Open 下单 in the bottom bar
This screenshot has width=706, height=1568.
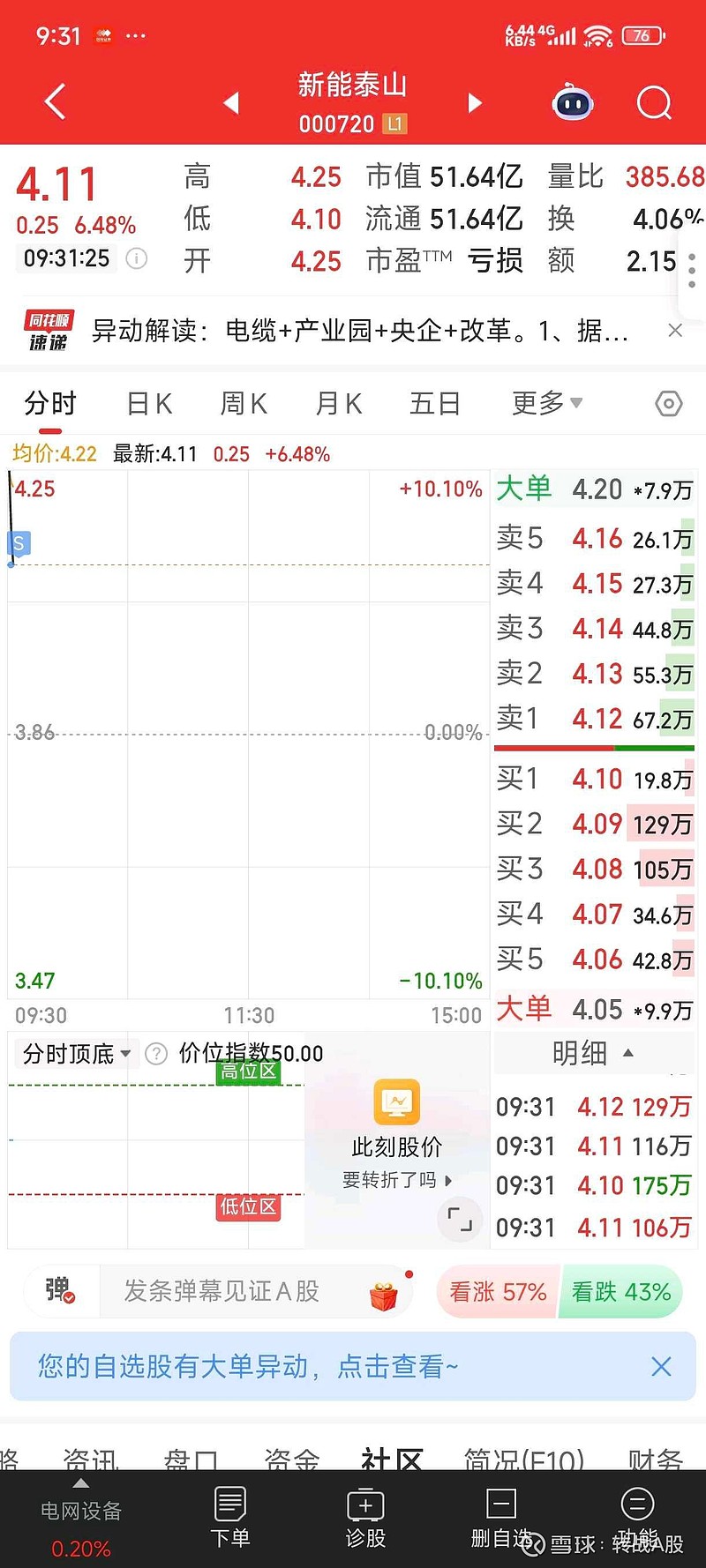pos(230,1519)
